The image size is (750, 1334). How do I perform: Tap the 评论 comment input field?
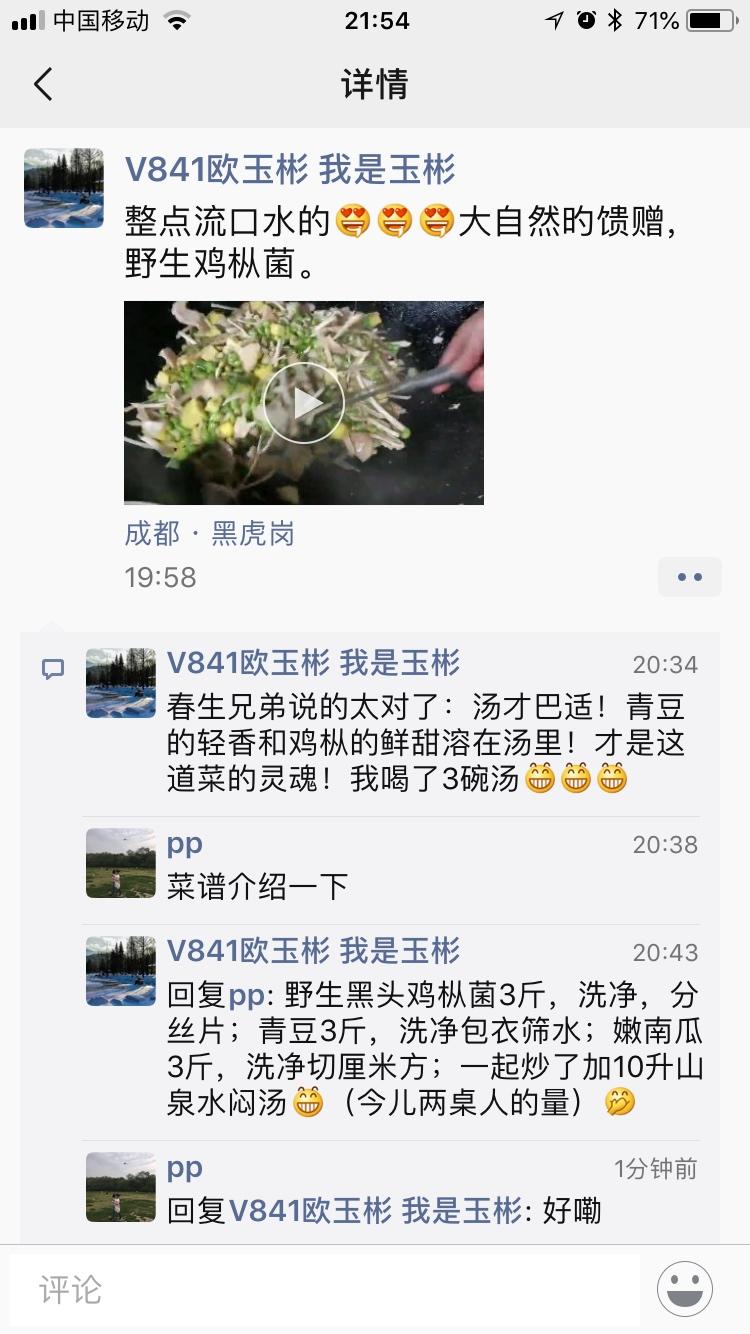[325, 1290]
